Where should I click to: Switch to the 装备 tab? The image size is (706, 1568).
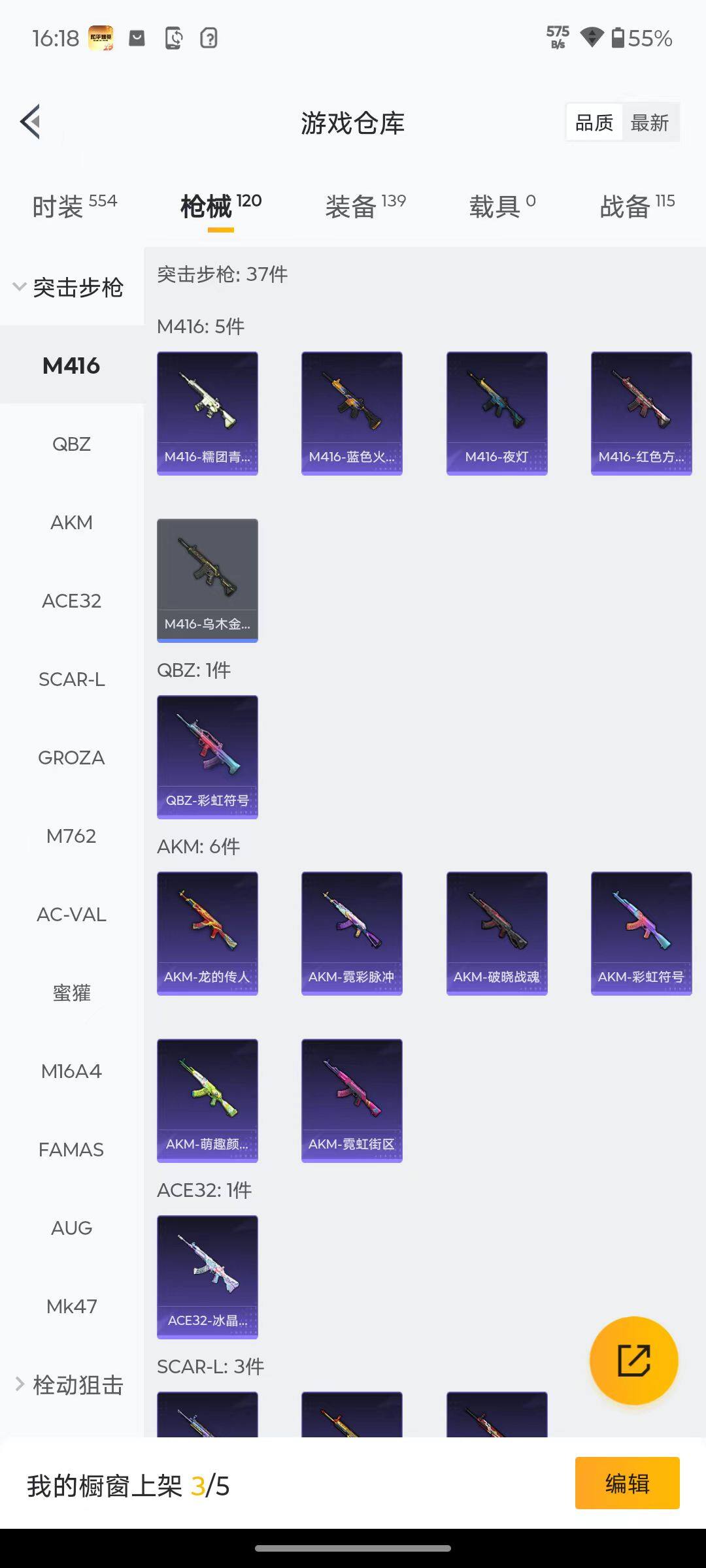(x=365, y=206)
